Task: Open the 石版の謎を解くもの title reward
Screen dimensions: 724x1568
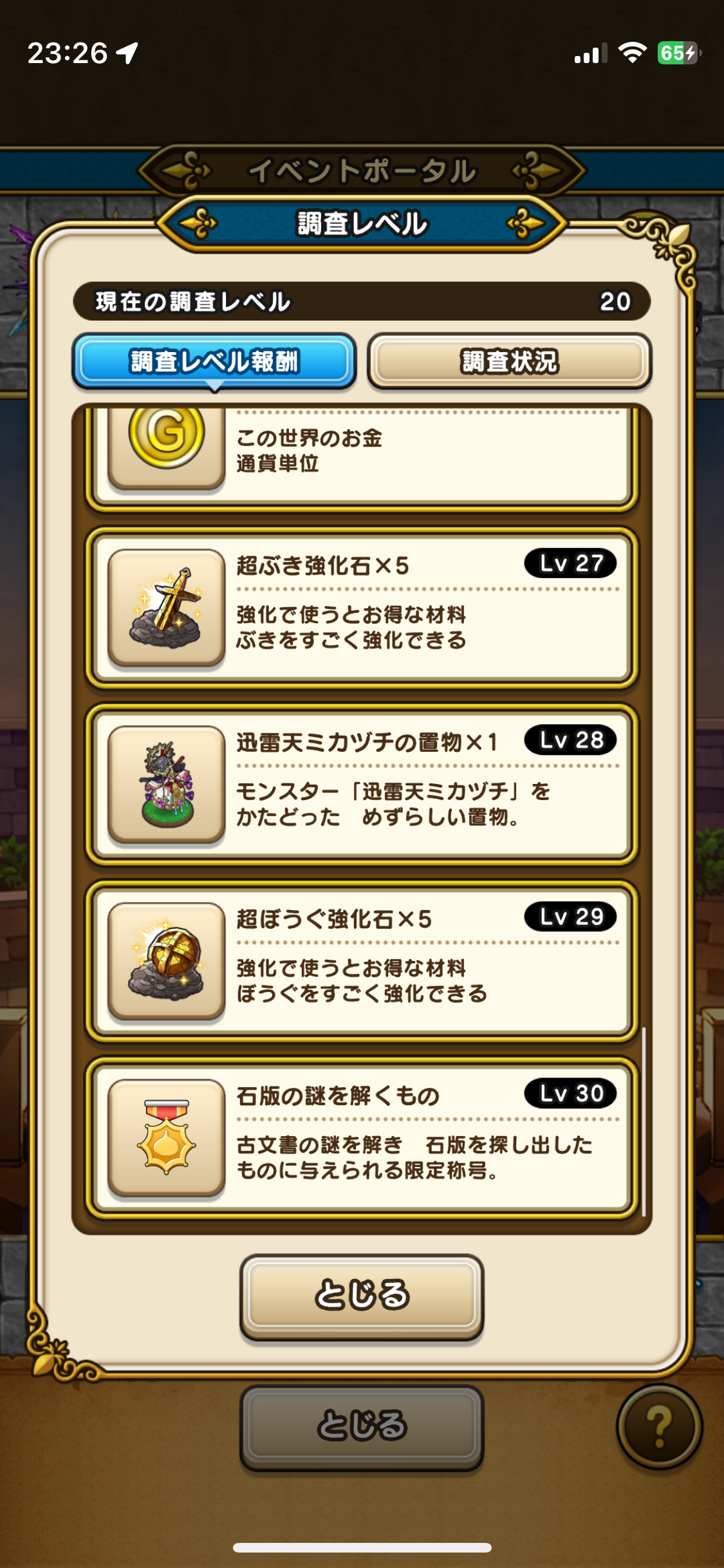Action: click(362, 1138)
